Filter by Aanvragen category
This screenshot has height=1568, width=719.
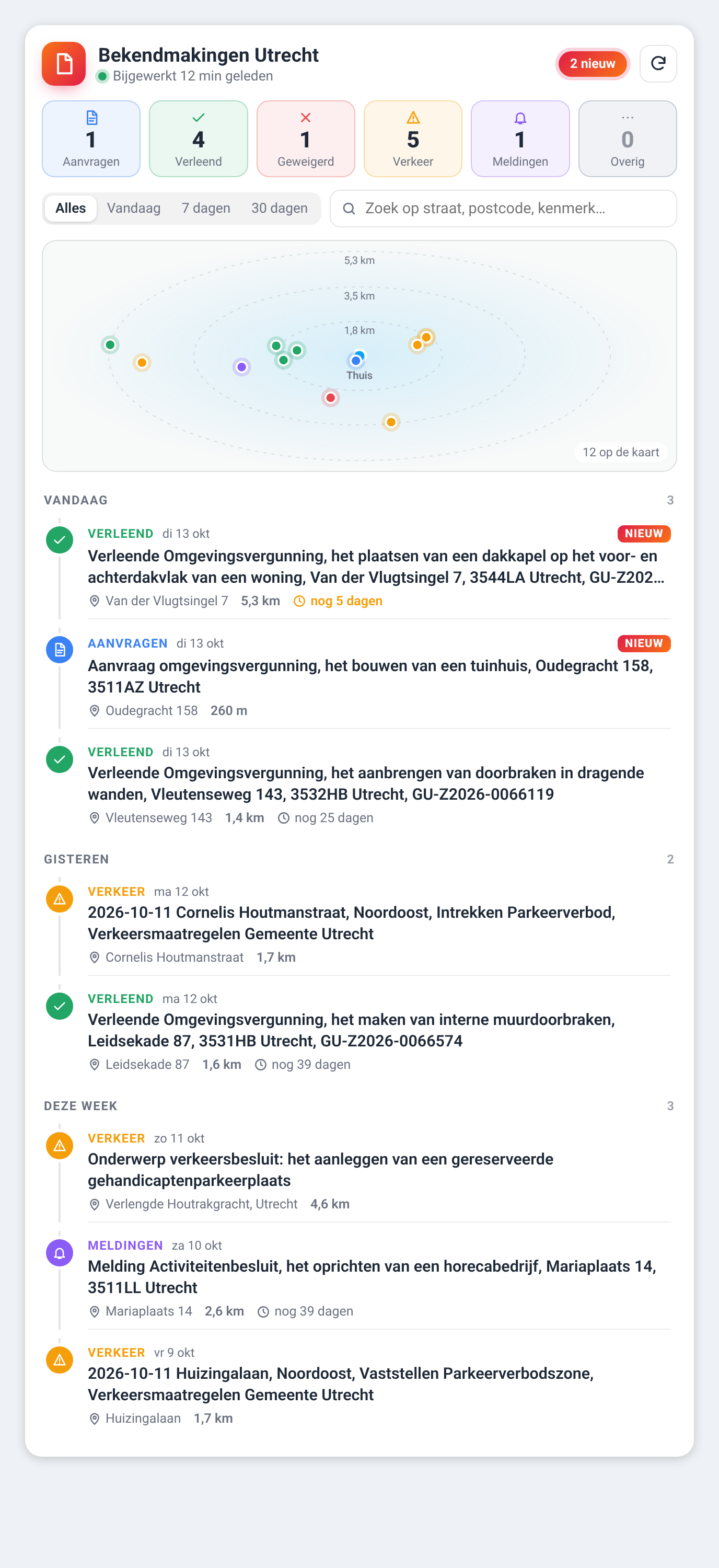91,139
